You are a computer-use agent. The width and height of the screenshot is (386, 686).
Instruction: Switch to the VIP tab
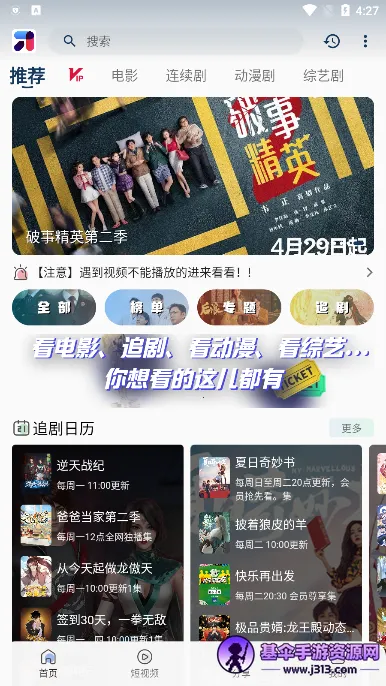pos(76,75)
